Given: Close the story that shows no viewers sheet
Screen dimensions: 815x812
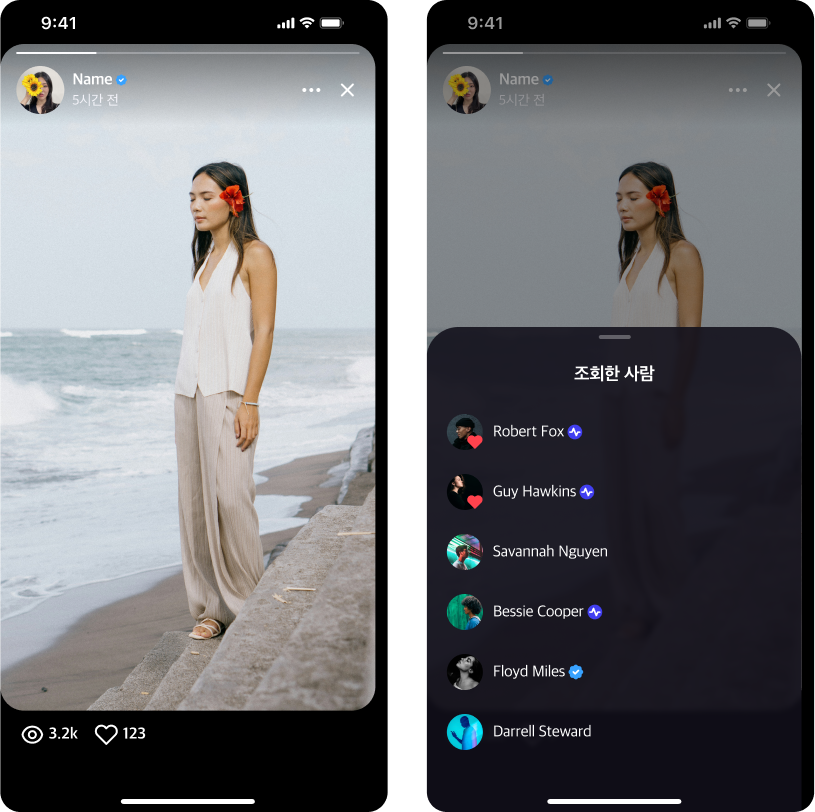Looking at the screenshot, I should point(347,90).
